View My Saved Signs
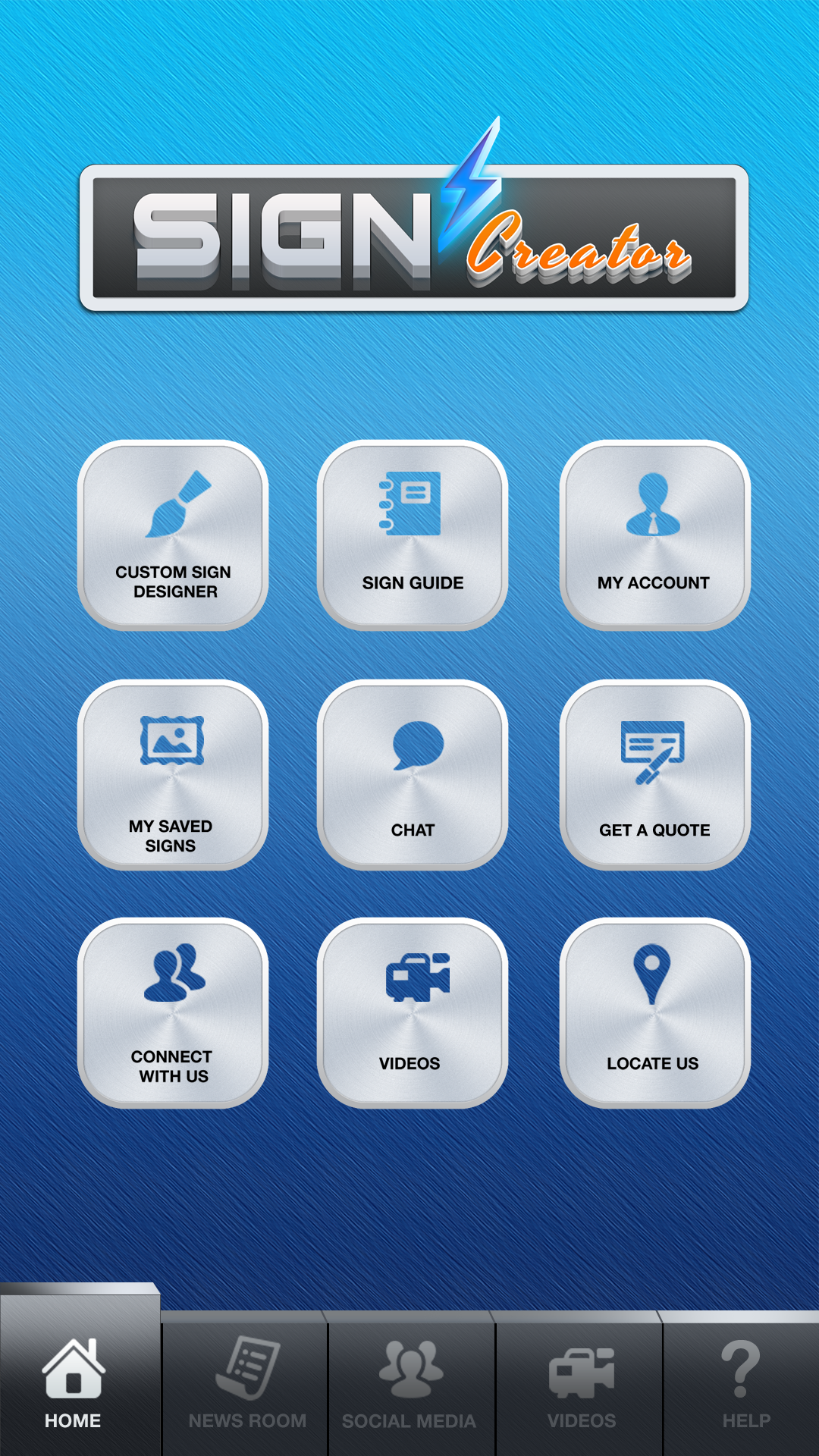The image size is (819, 1456). click(x=173, y=775)
